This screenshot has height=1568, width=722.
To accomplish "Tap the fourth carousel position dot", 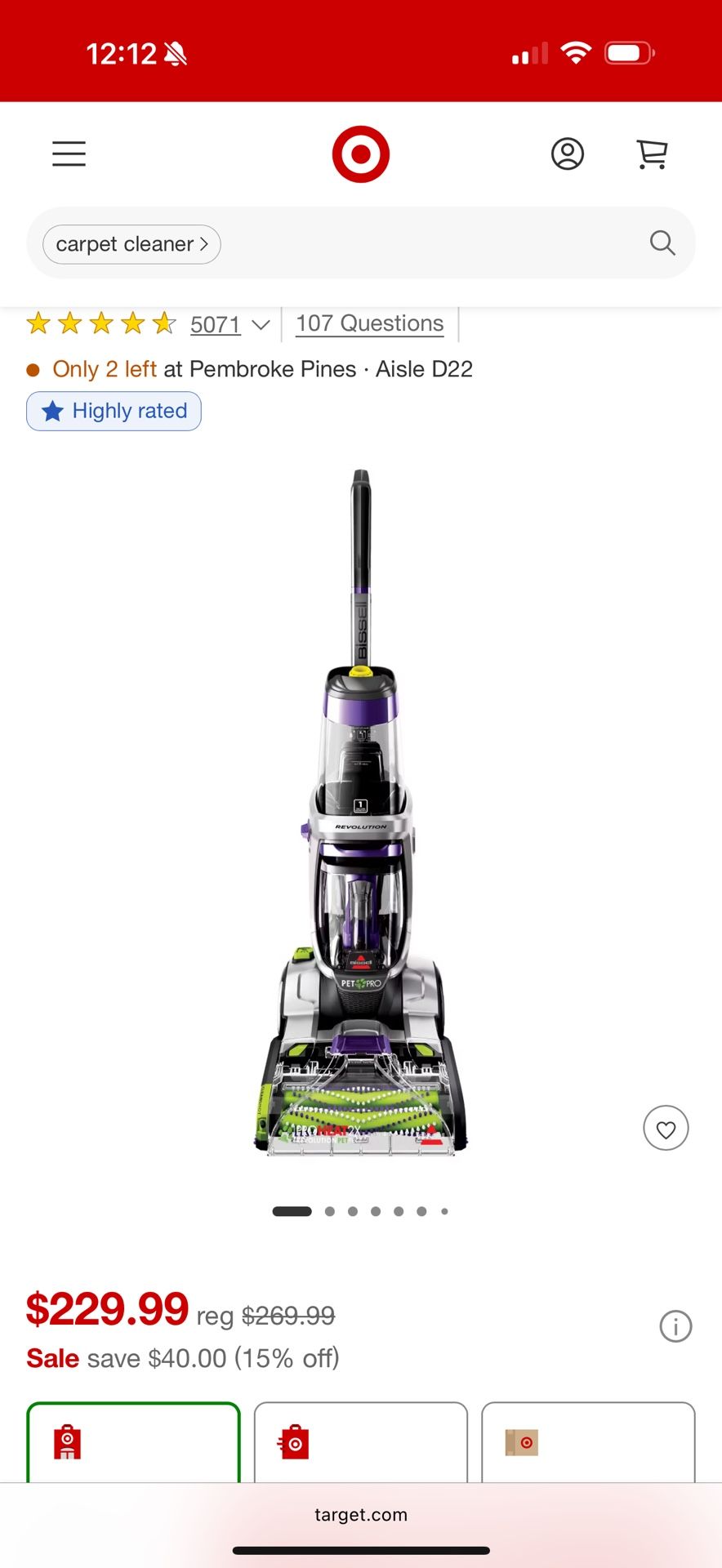I will (x=375, y=1211).
